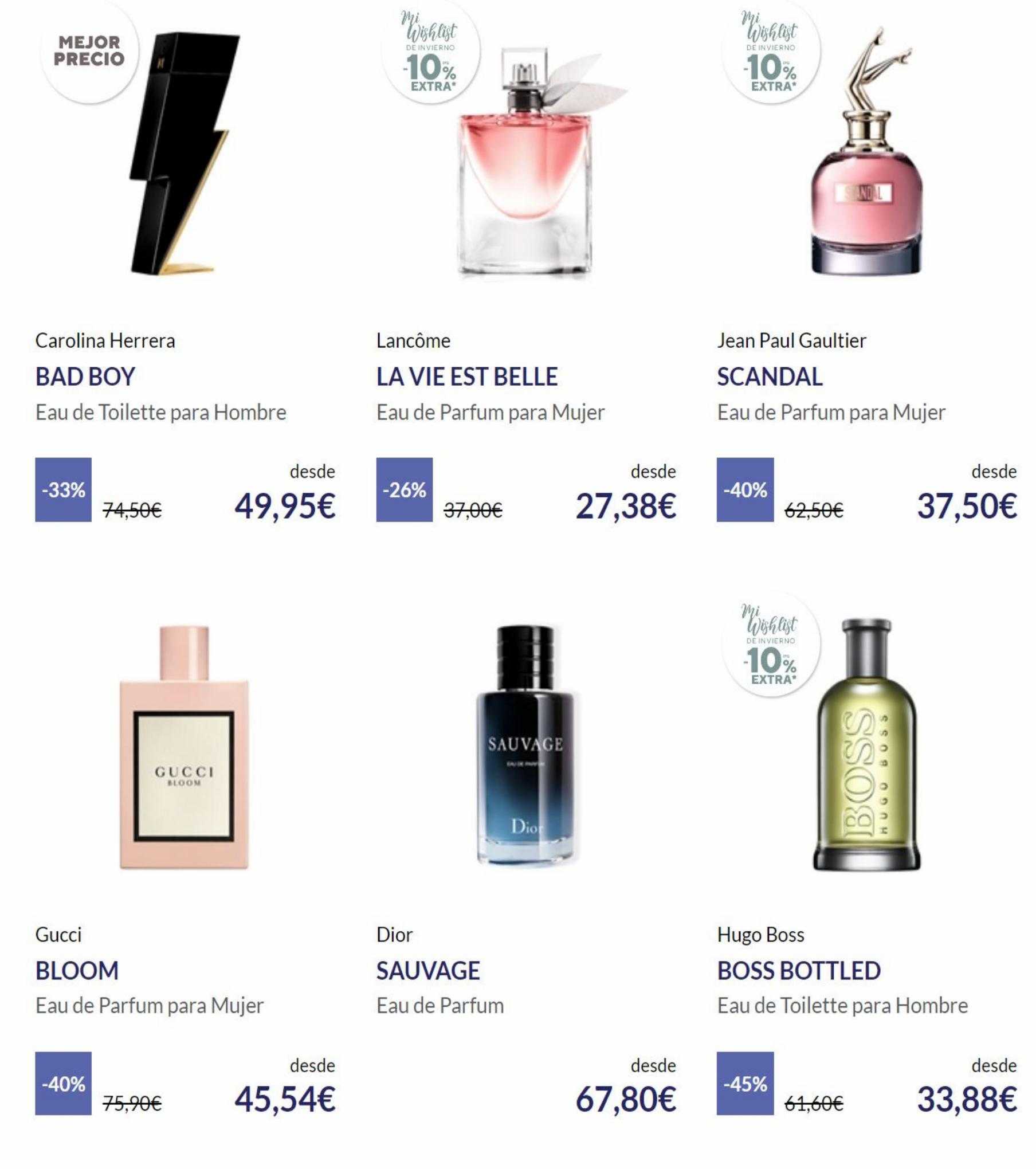Viewport: 1036px width, 1169px height.
Task: Open Dior Sauvage Eau de Parfum
Action: coord(427,970)
